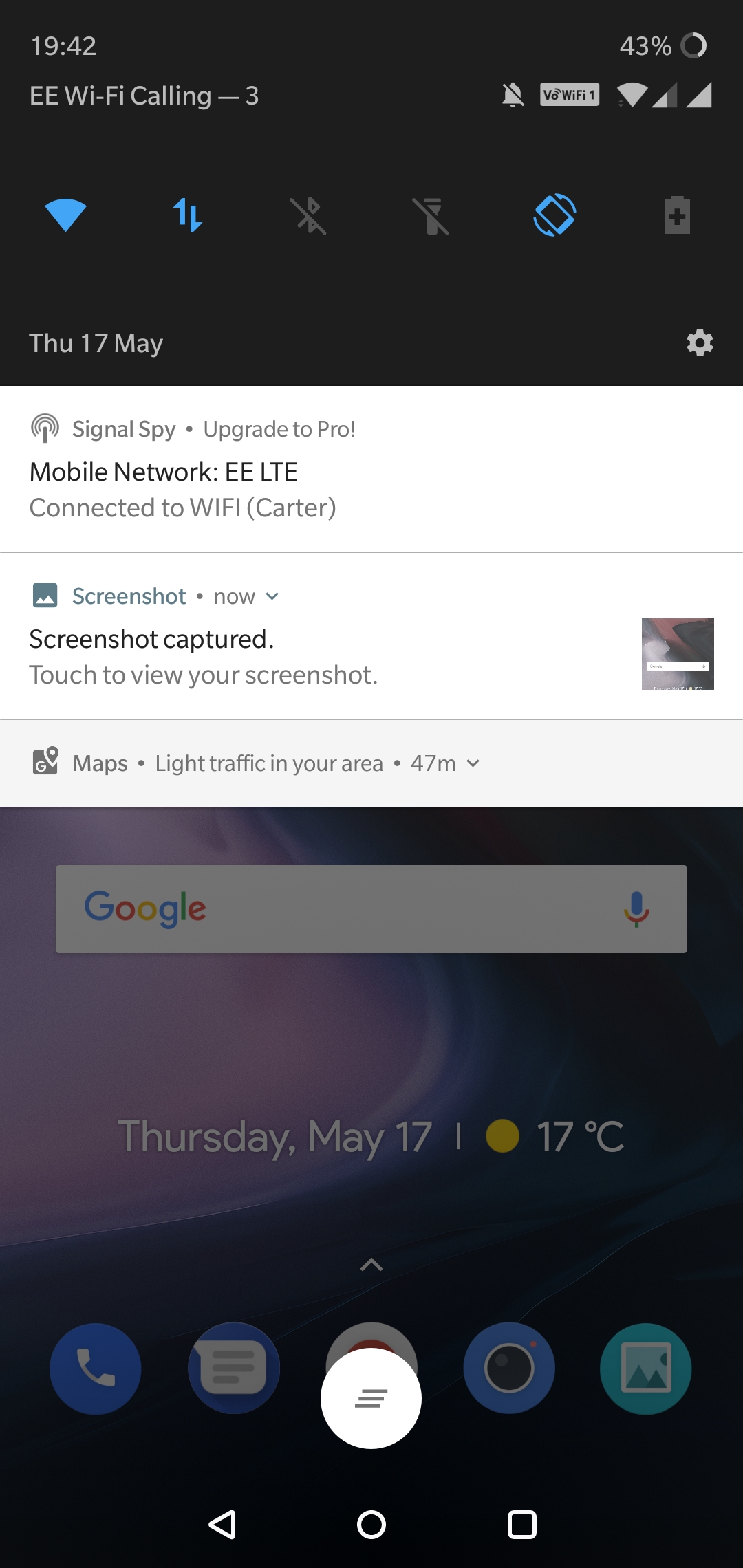Open the Signal Spy notification
Screen dimensions: 743x1568
pos(371,469)
